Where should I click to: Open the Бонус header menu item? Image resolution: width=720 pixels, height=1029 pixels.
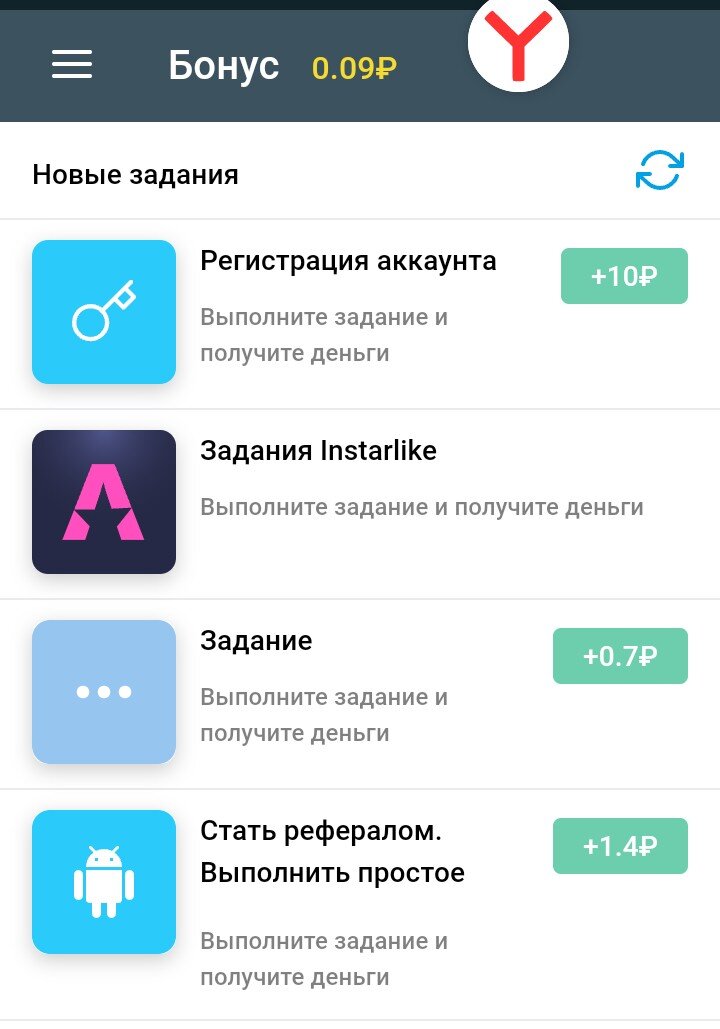pos(225,65)
